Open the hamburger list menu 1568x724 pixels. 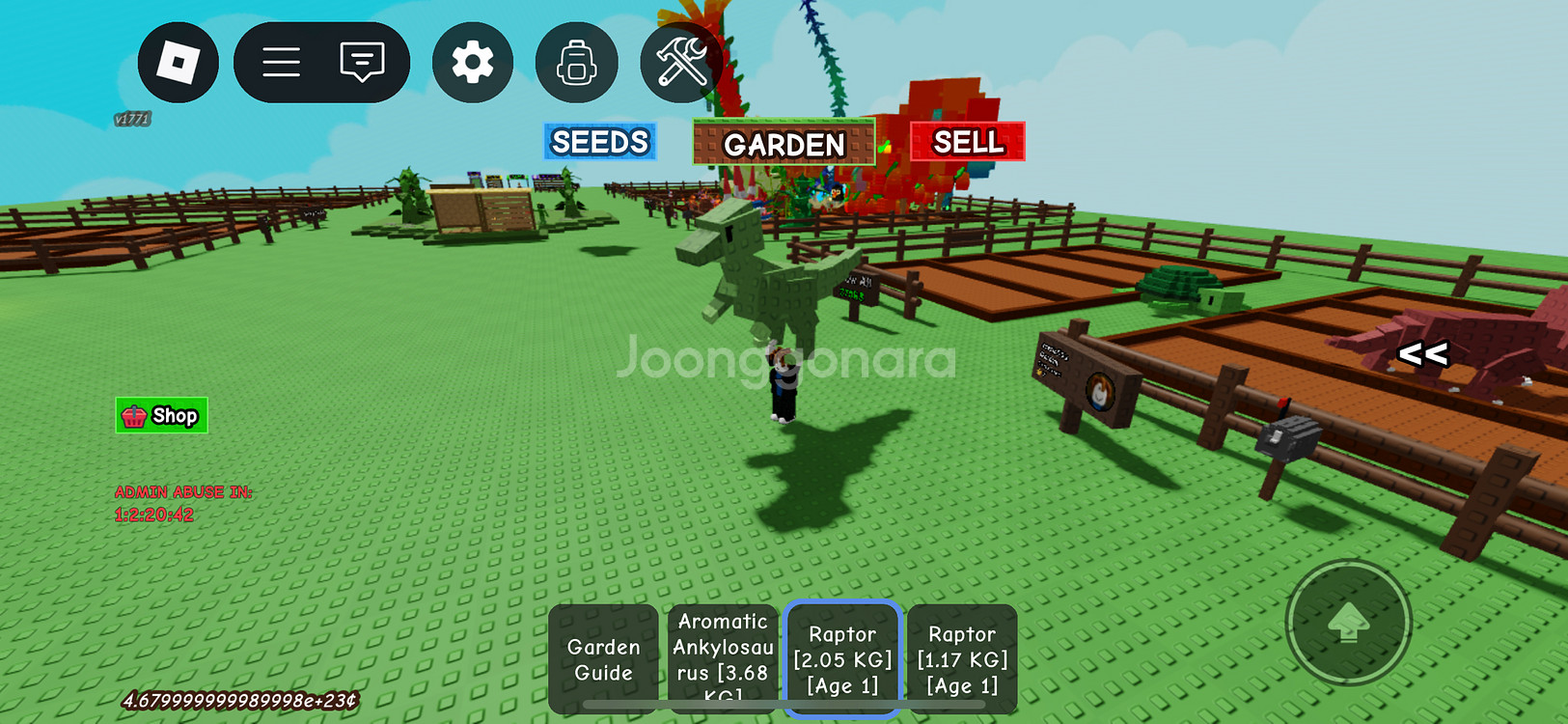(x=281, y=63)
